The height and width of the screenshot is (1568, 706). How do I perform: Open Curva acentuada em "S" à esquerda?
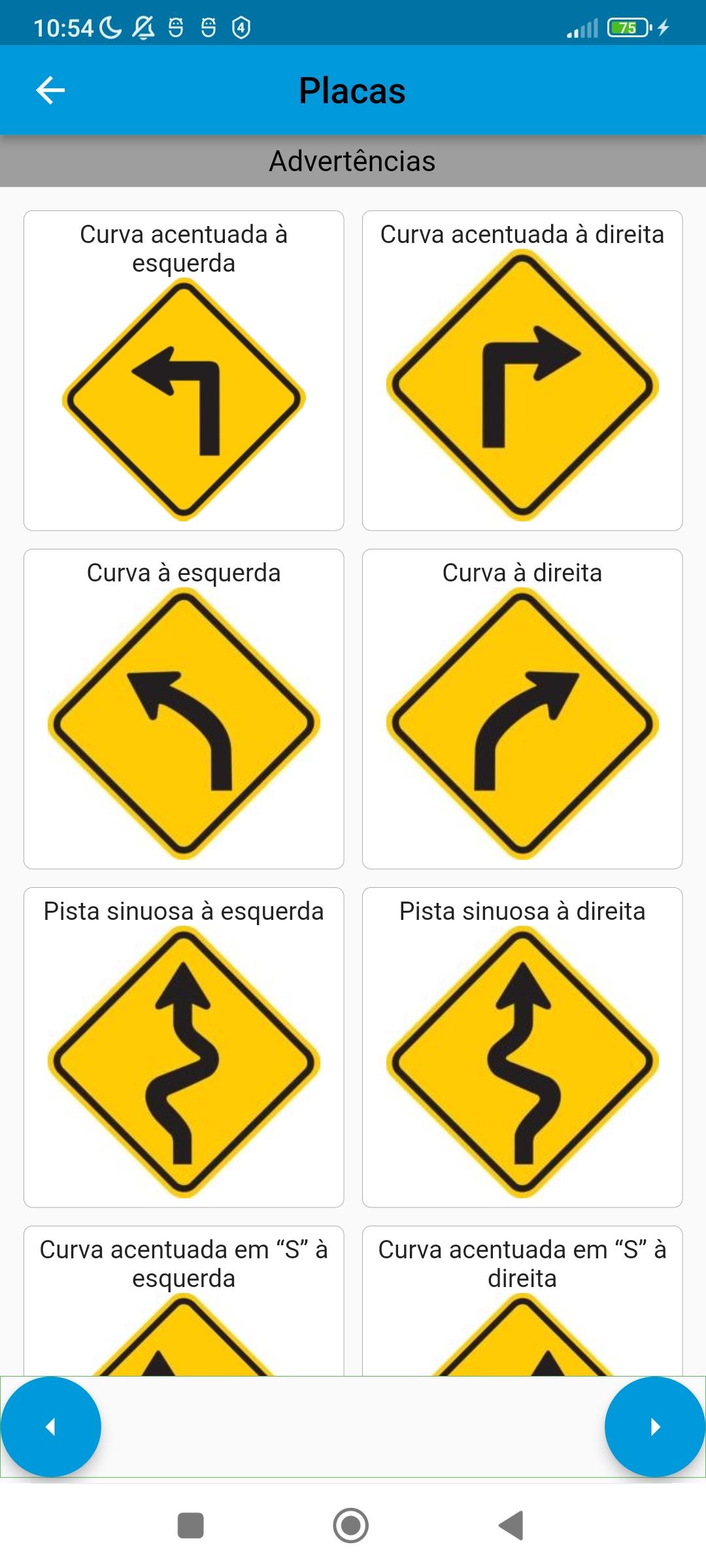coord(184,1301)
